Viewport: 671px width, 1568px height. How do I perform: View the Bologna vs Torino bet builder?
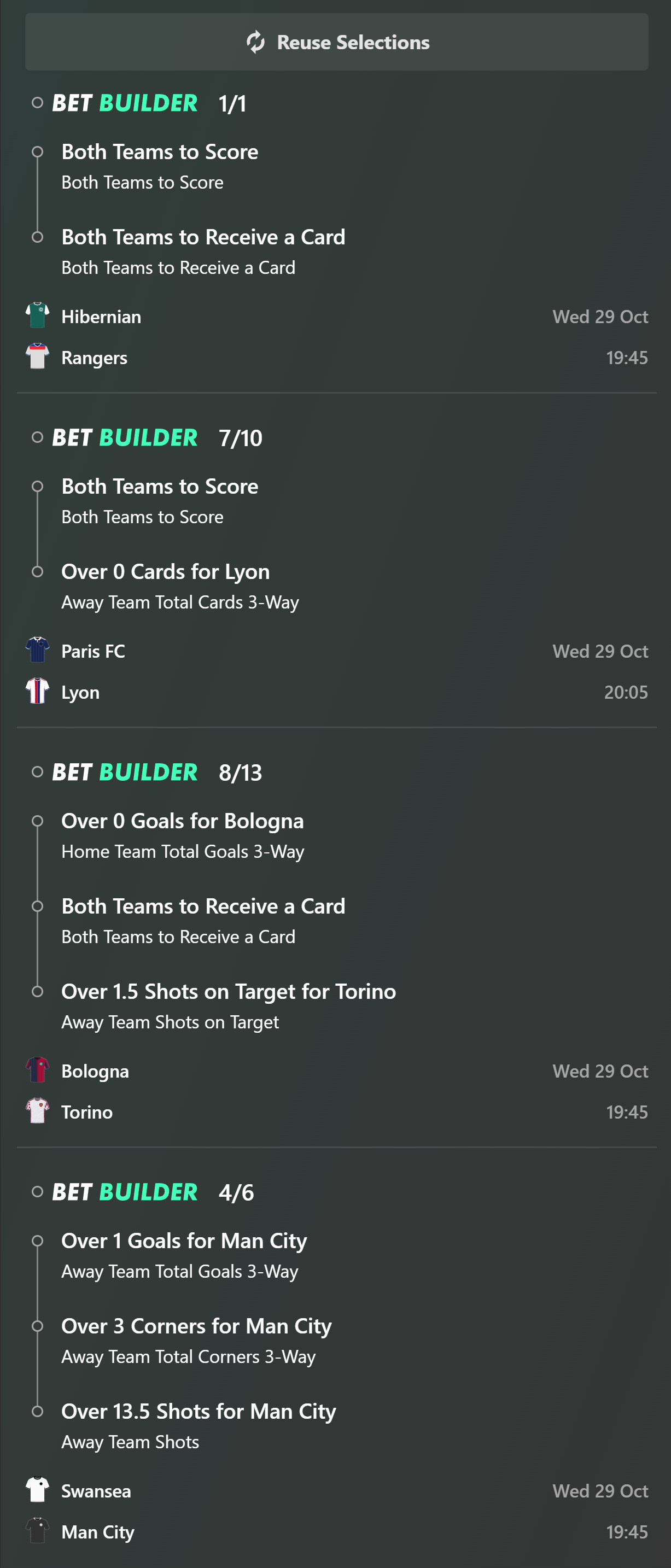click(x=124, y=772)
